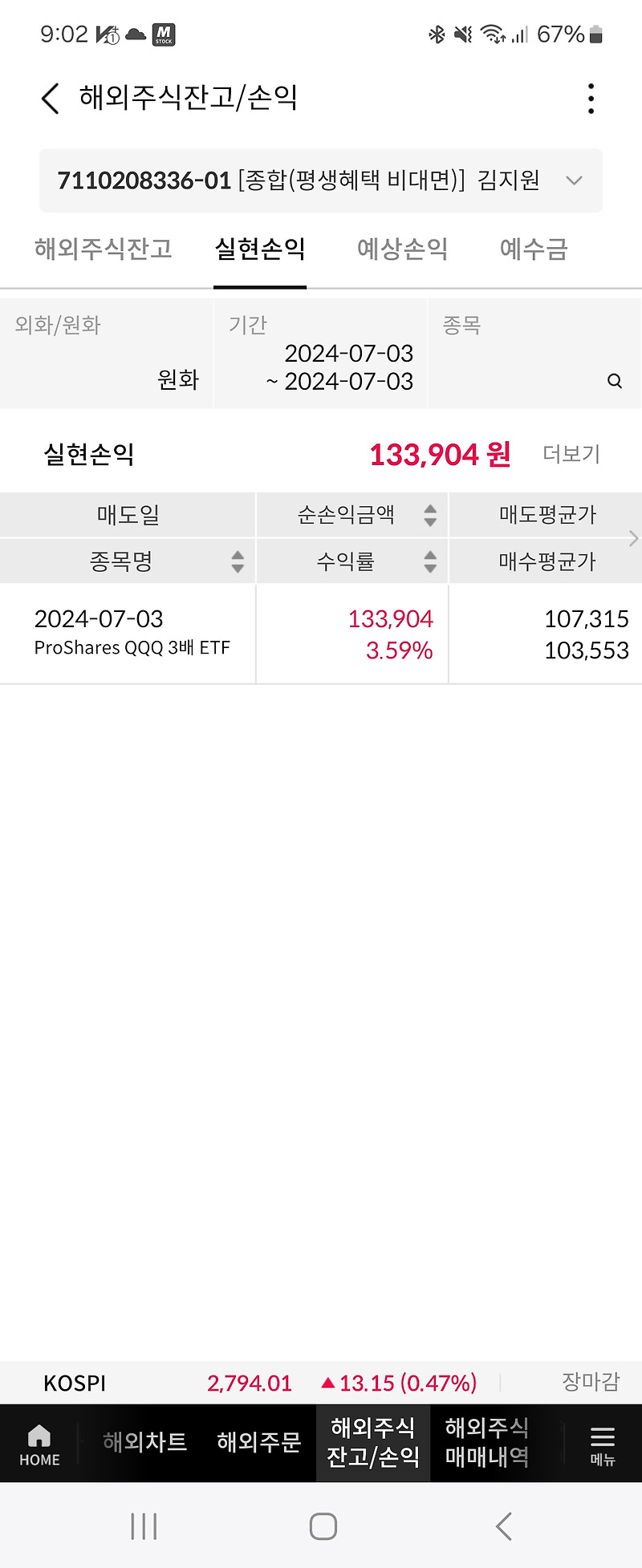Open the 메뉴 hamburger icon
642x1568 pixels.
pos(603,1443)
